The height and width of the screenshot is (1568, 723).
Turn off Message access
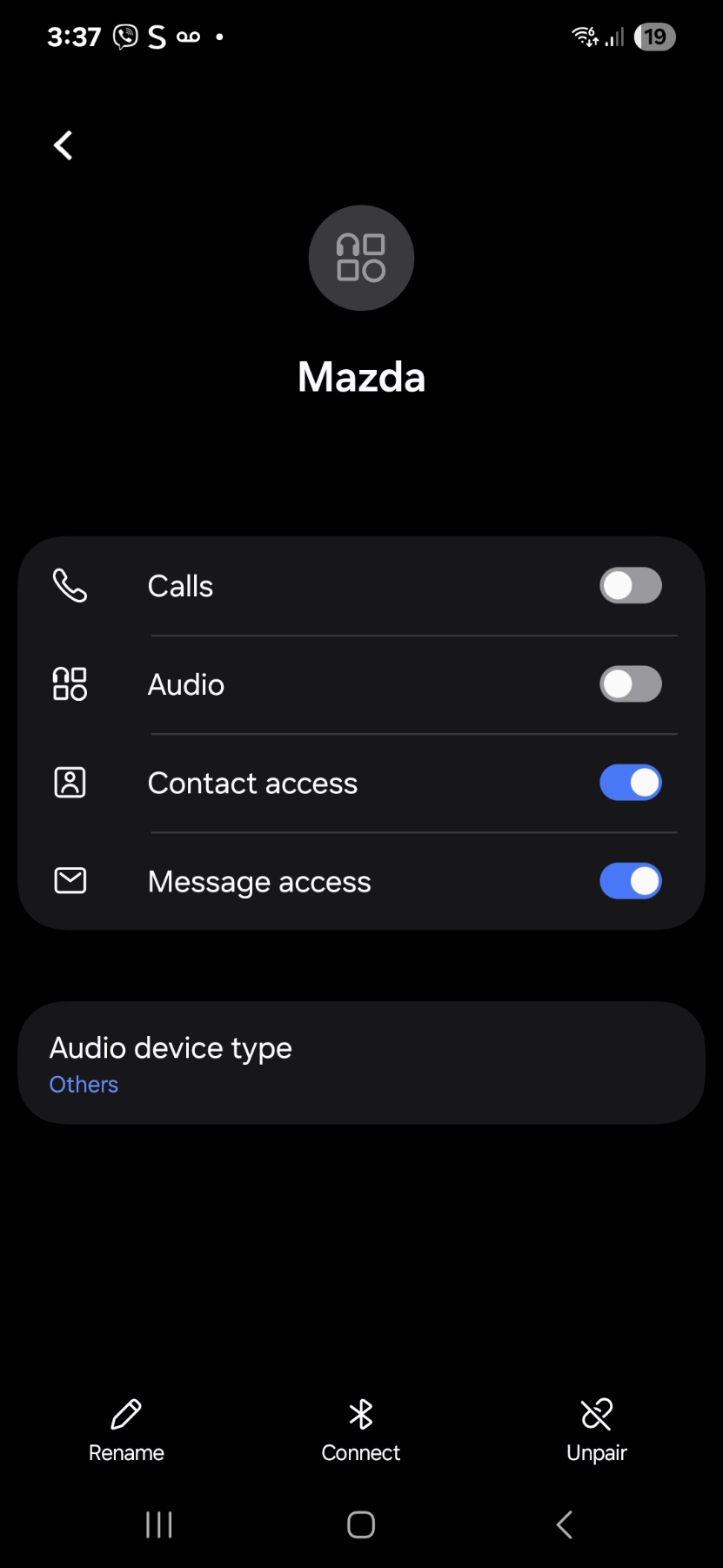(630, 881)
